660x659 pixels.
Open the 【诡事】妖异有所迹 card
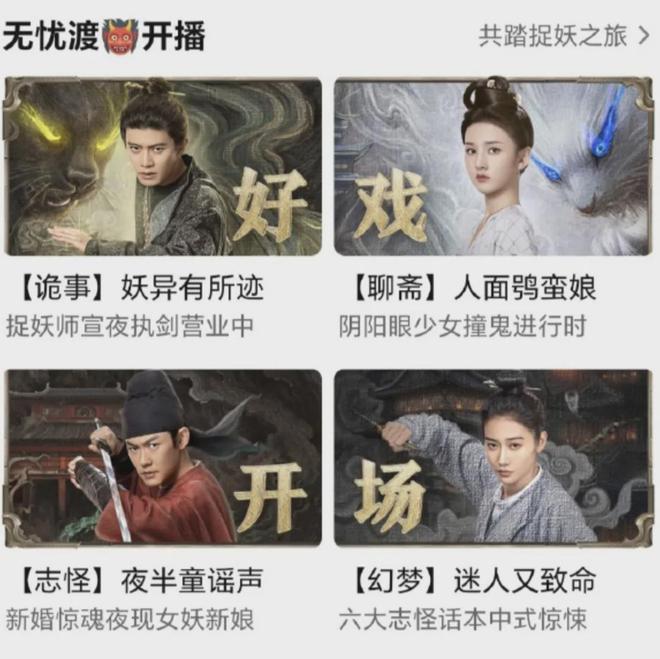pos(164,168)
